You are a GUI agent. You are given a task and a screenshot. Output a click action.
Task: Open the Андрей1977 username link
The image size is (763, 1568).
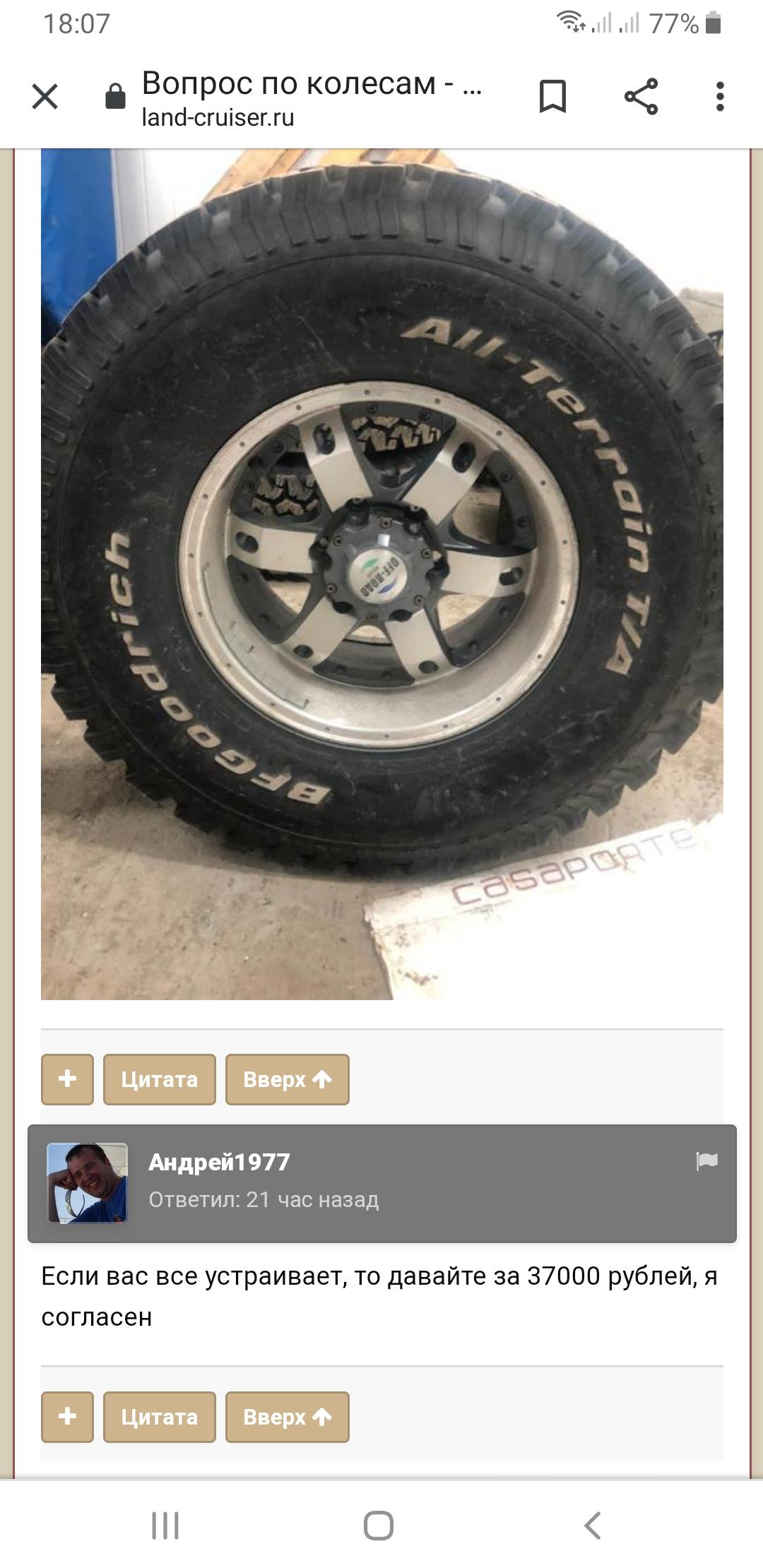[x=219, y=1162]
